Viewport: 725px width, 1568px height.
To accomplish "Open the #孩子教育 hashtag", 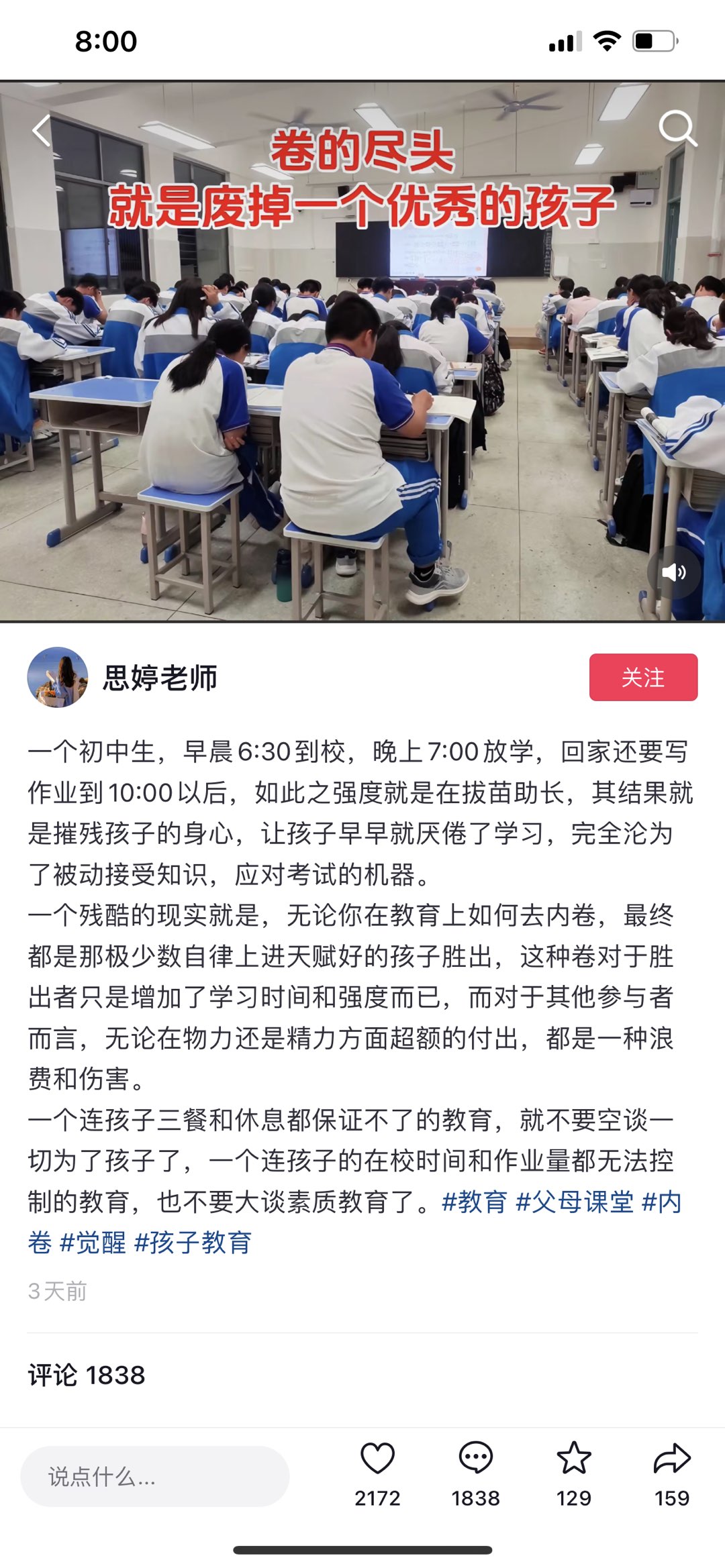I will tap(193, 1243).
